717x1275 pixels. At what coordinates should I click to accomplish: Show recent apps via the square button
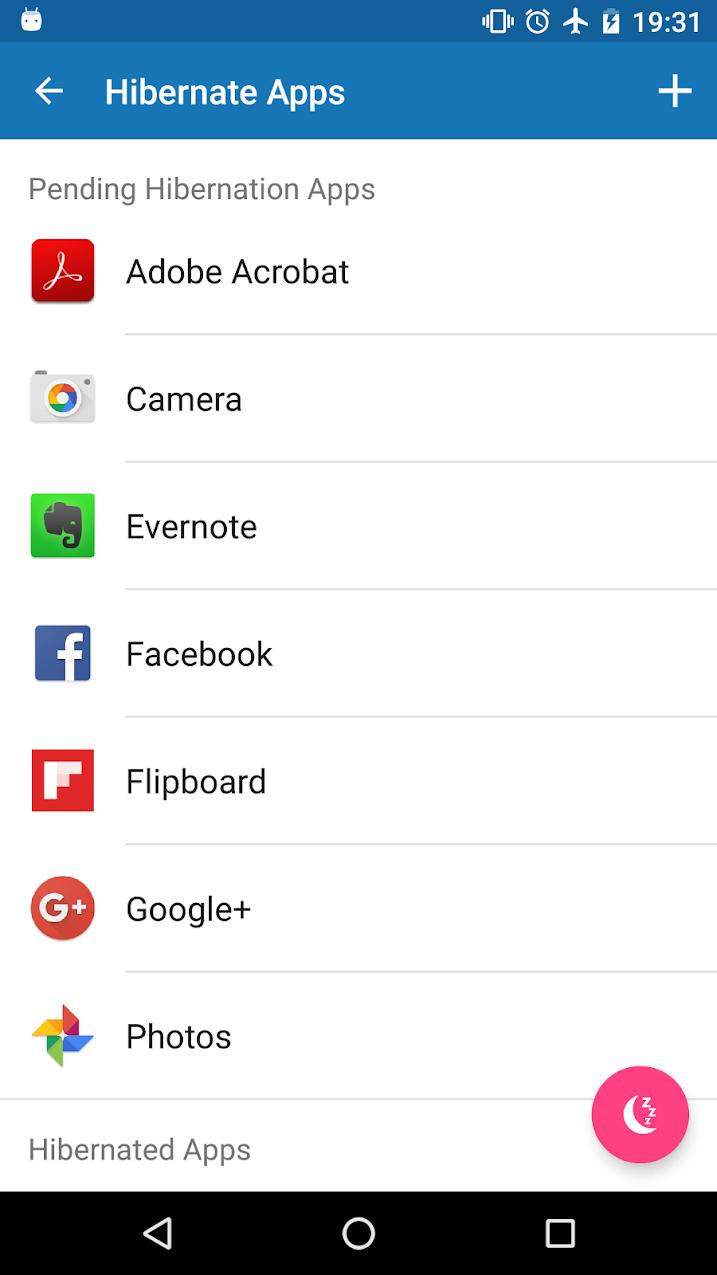(560, 1233)
